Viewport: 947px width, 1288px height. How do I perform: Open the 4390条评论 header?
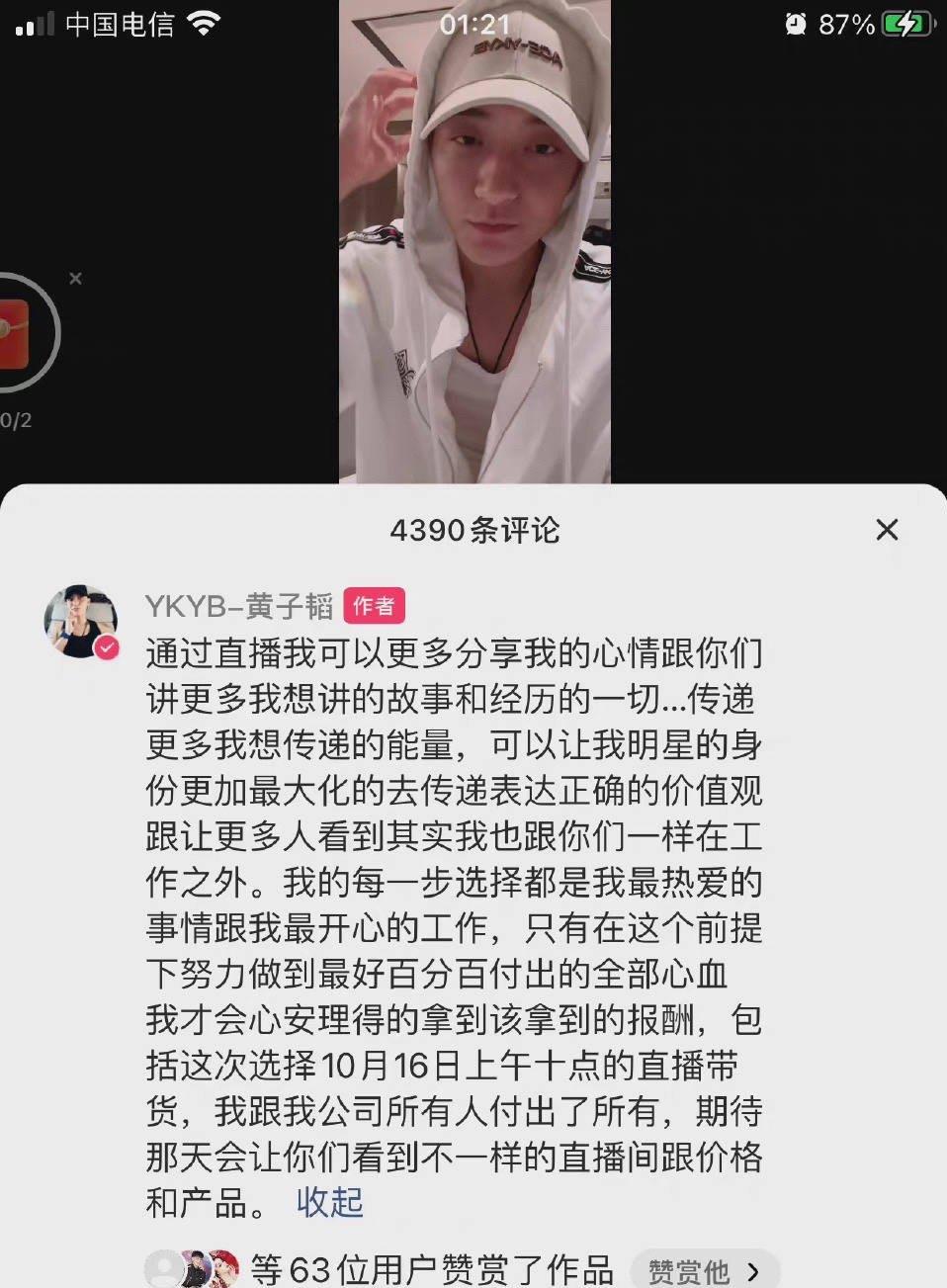click(473, 531)
